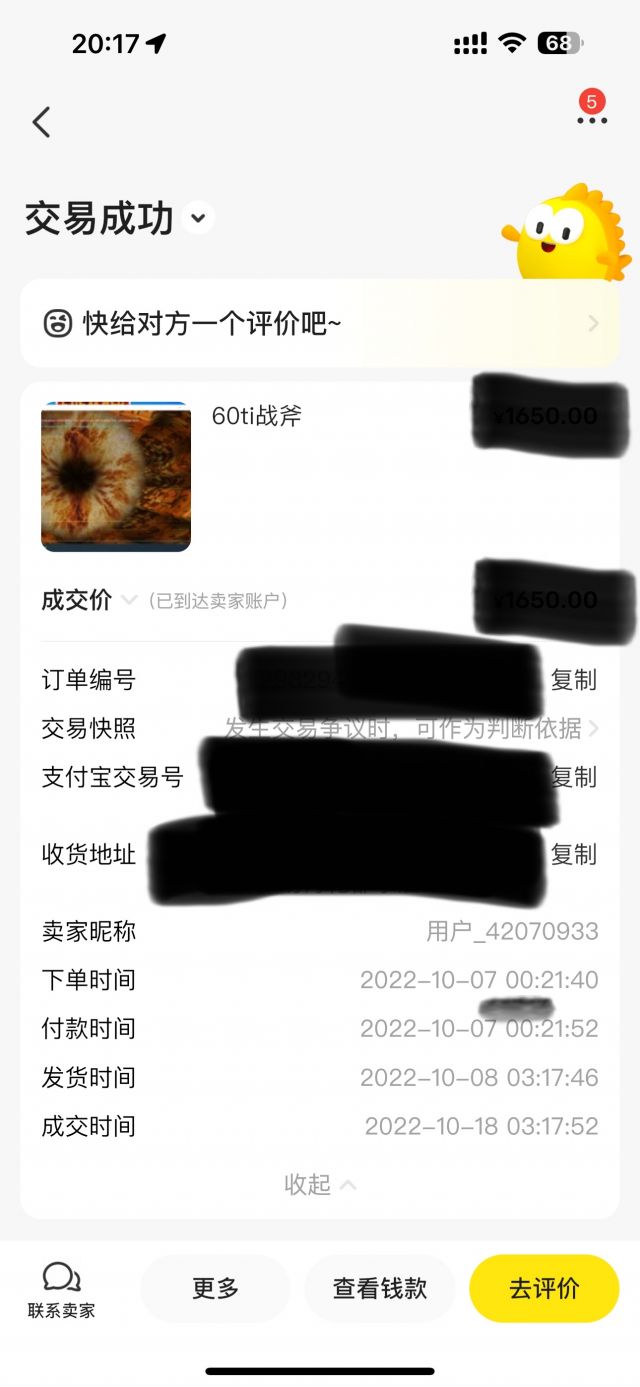Image resolution: width=640 pixels, height=1387 pixels.
Task: Open the 60ti战斧 product image
Action: 116,477
